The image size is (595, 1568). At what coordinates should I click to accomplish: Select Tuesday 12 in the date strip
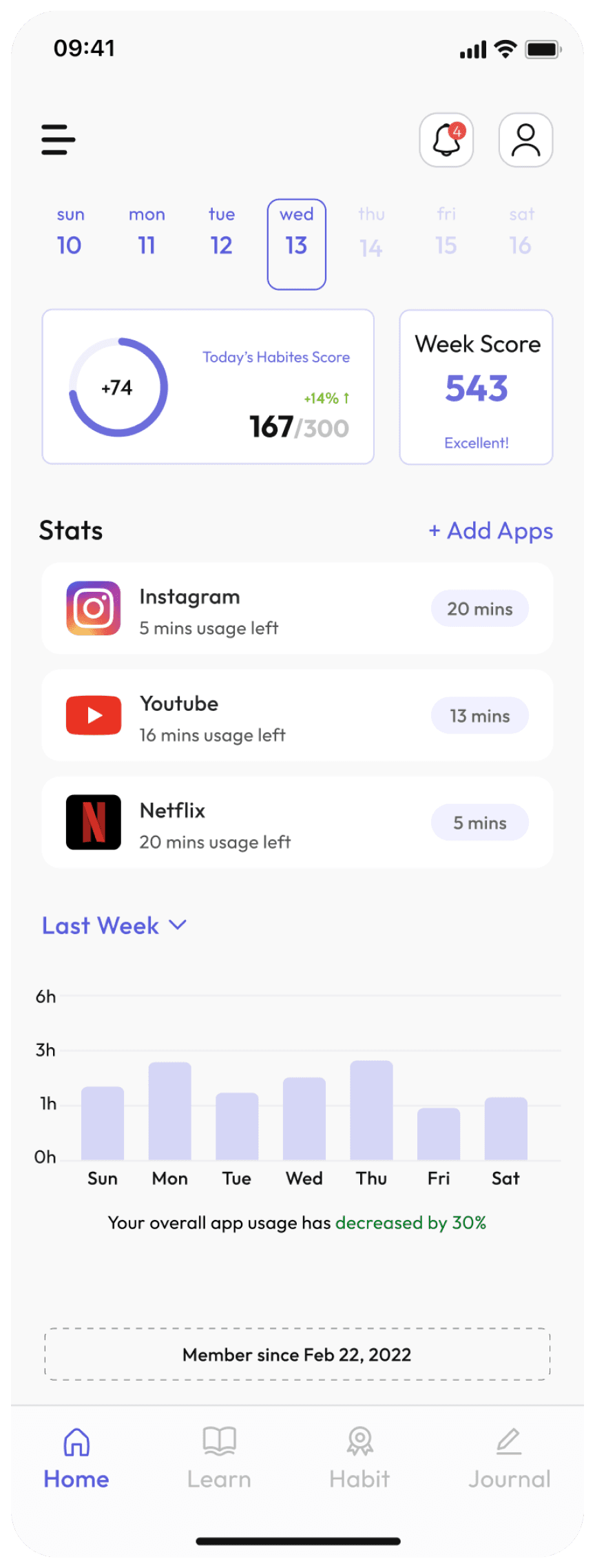(x=221, y=233)
